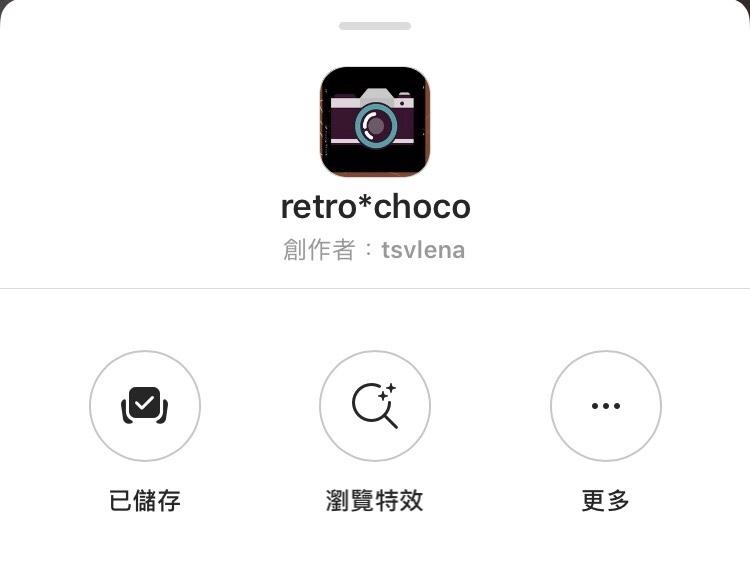The image size is (750, 582).
Task: Open creator tsvlena's profile
Action: point(423,250)
